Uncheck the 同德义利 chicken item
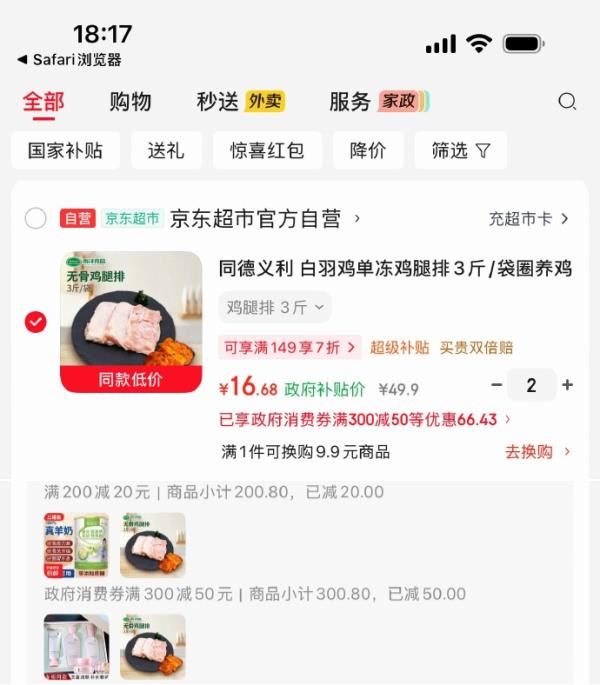 click(35, 322)
